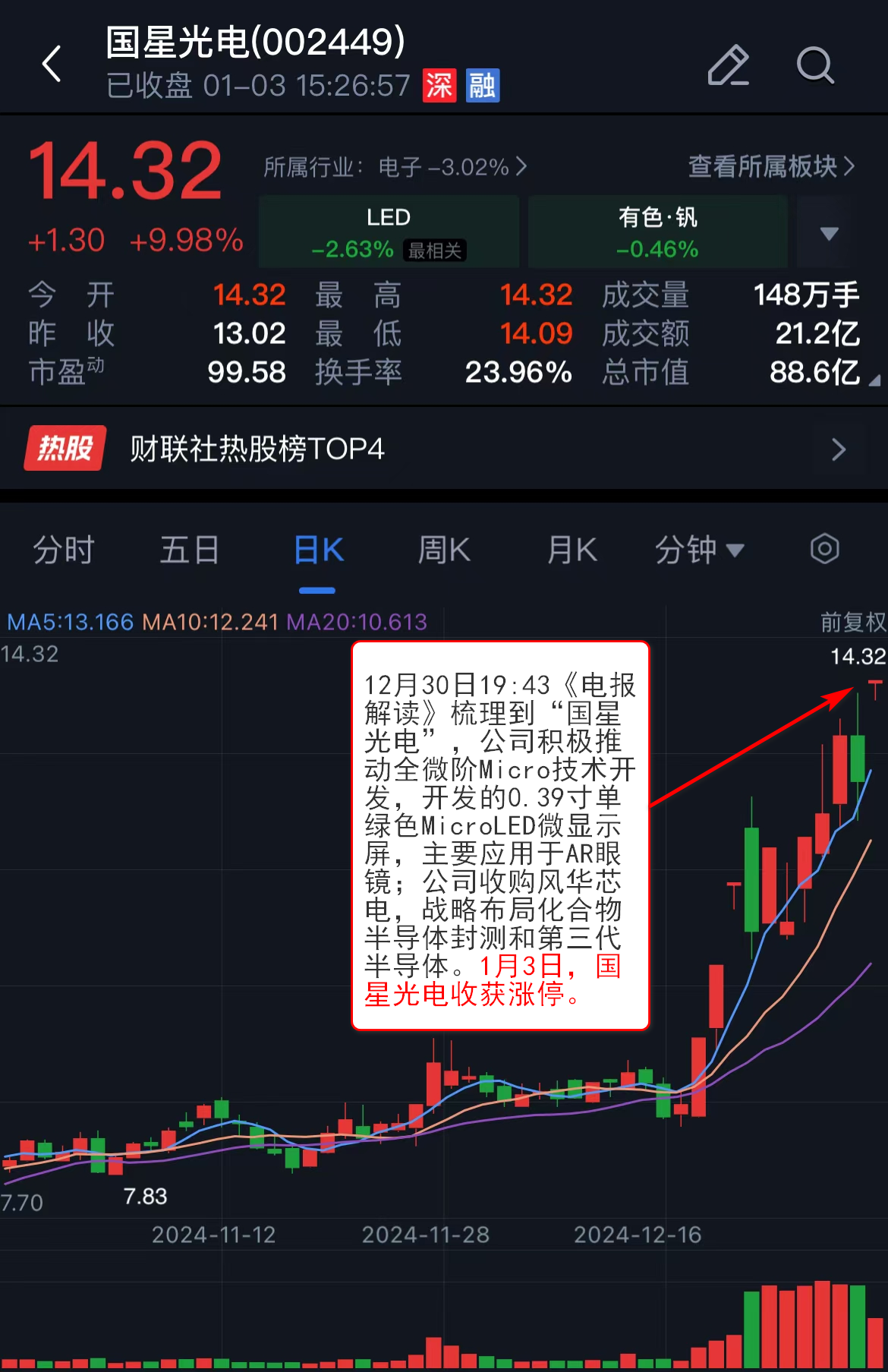The width and height of the screenshot is (888, 1372).
Task: Open the LED sector chip
Action: coord(389,232)
